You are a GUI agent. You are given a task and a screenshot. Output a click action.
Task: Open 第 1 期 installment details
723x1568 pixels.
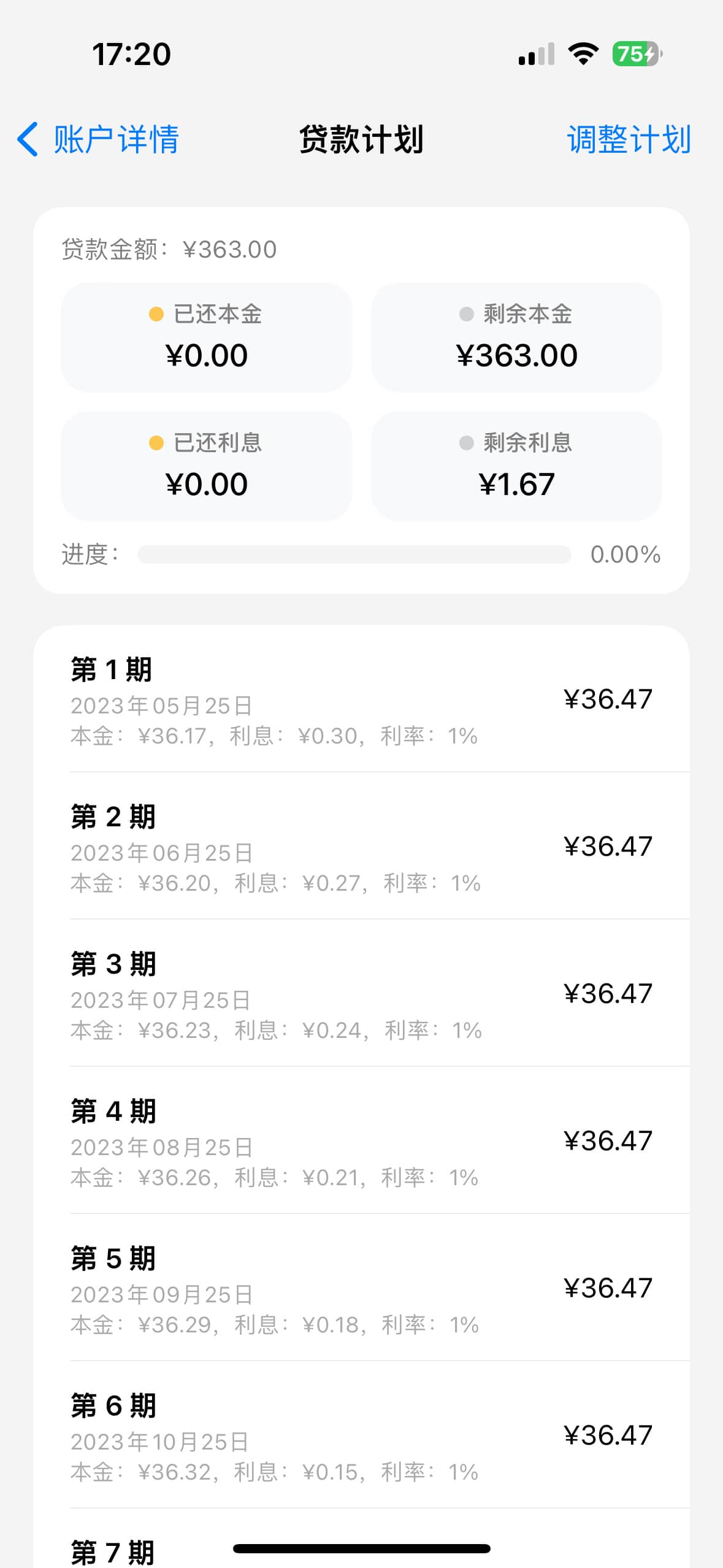click(361, 699)
